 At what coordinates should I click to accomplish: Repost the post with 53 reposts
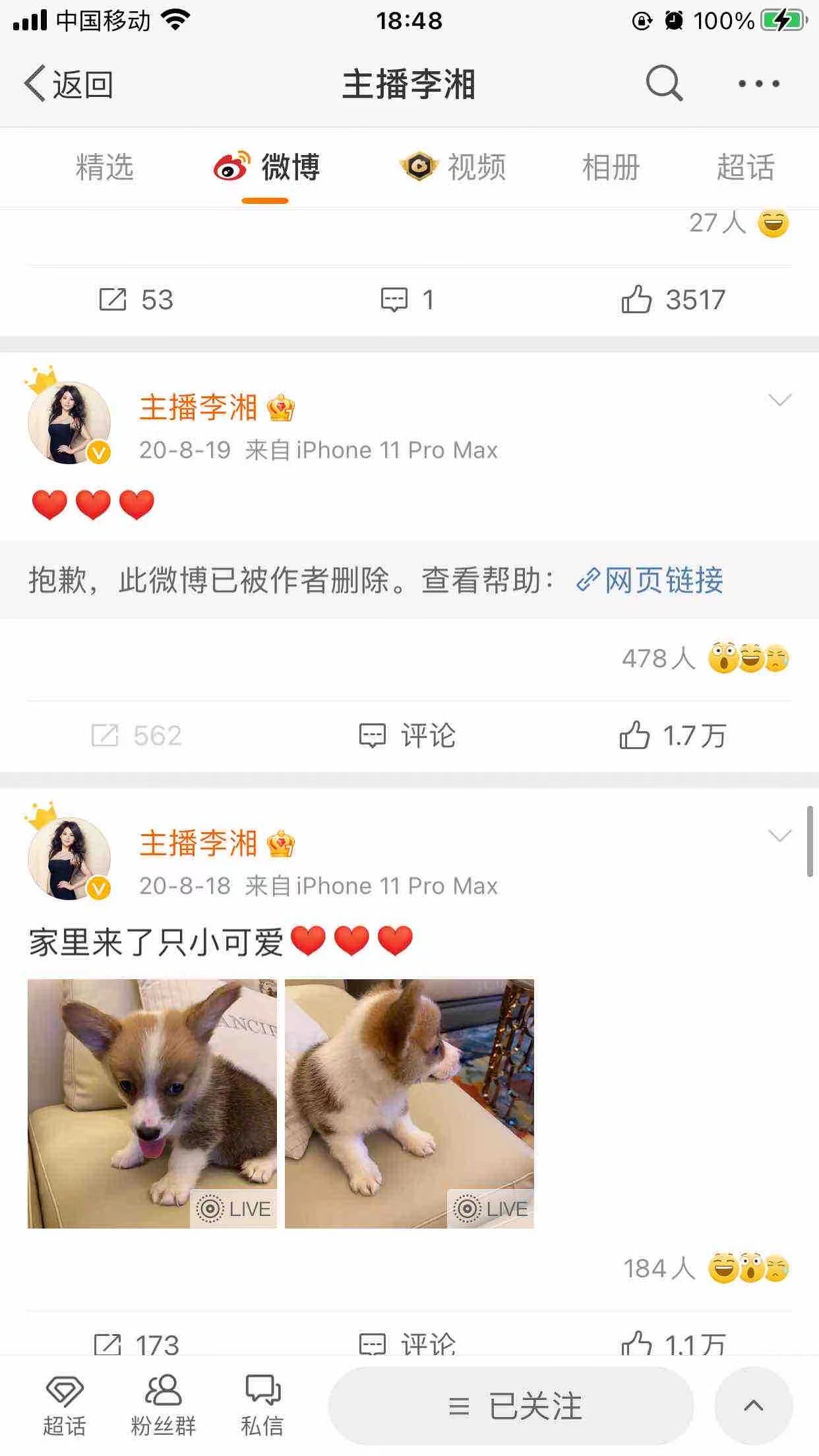(136, 300)
